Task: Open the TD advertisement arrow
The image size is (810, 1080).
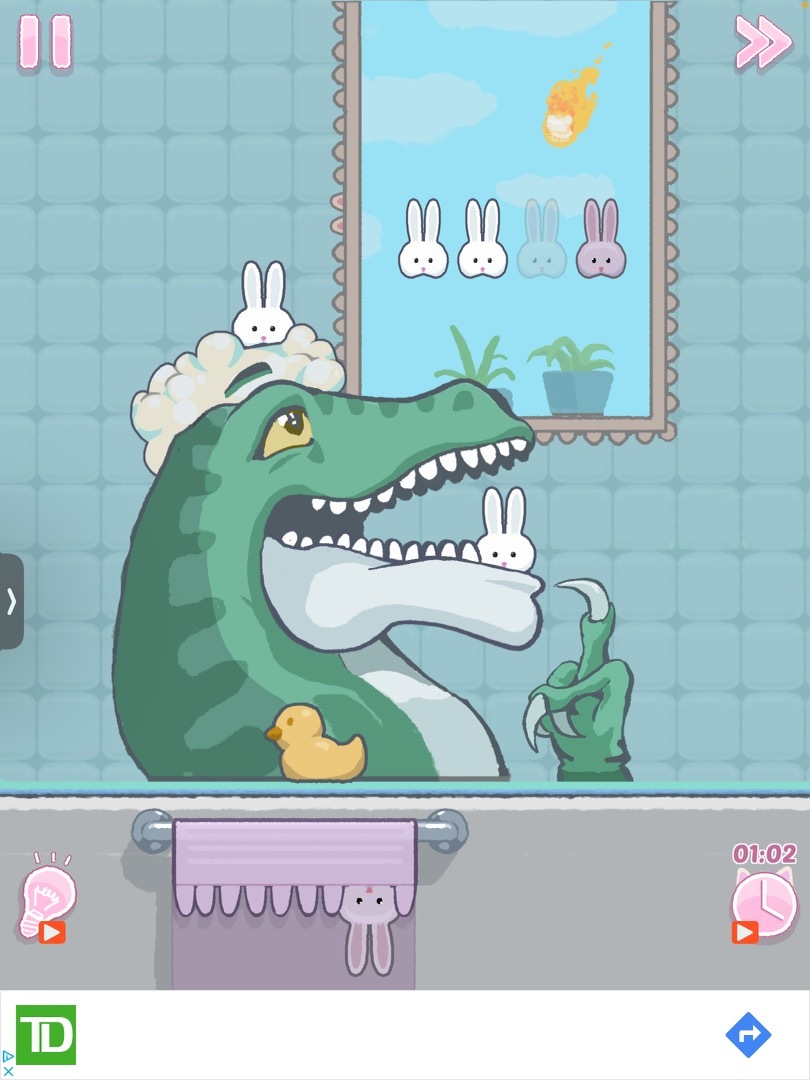Action: pos(748,1035)
